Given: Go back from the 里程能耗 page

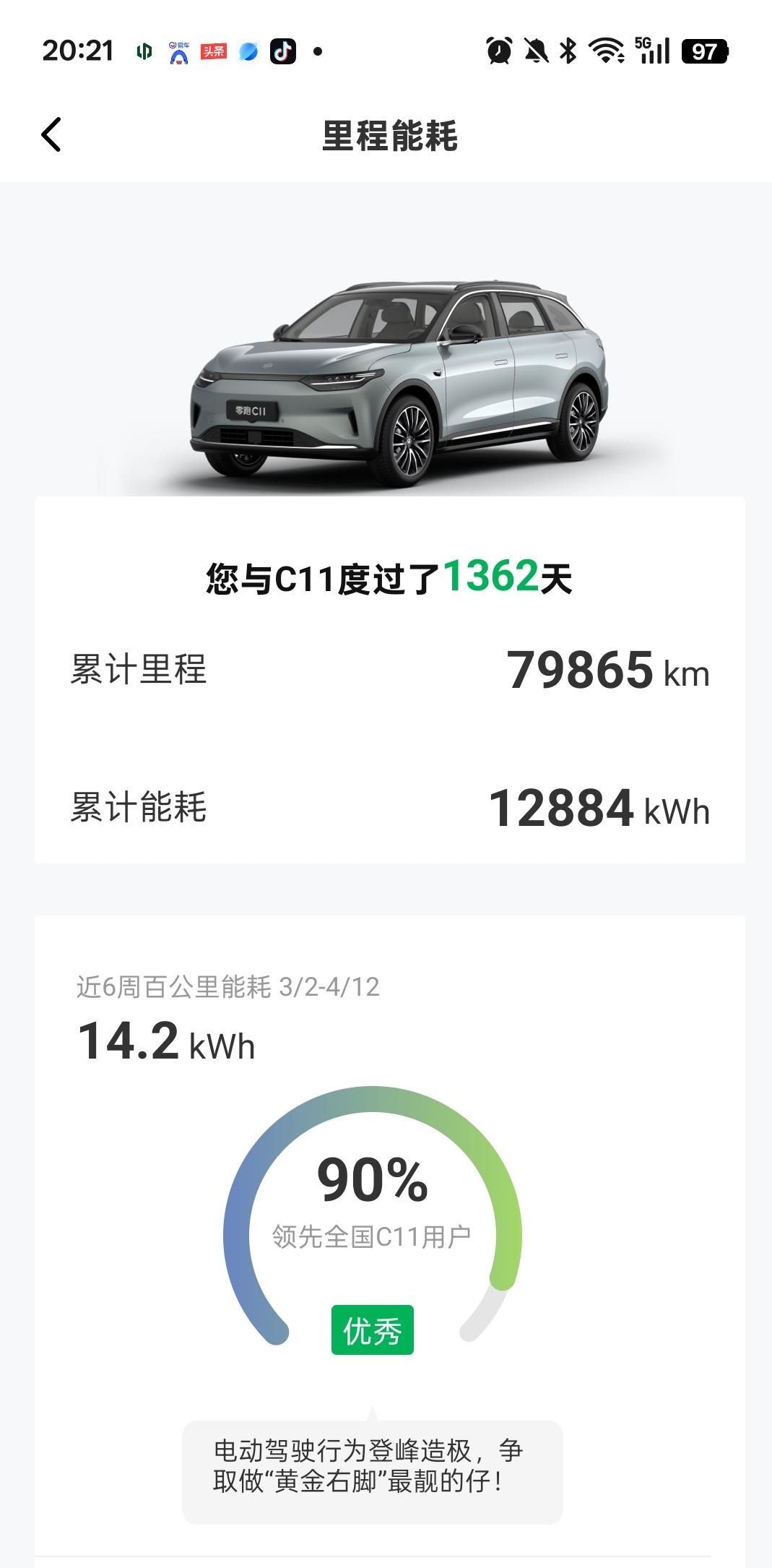Looking at the screenshot, I should (51, 135).
